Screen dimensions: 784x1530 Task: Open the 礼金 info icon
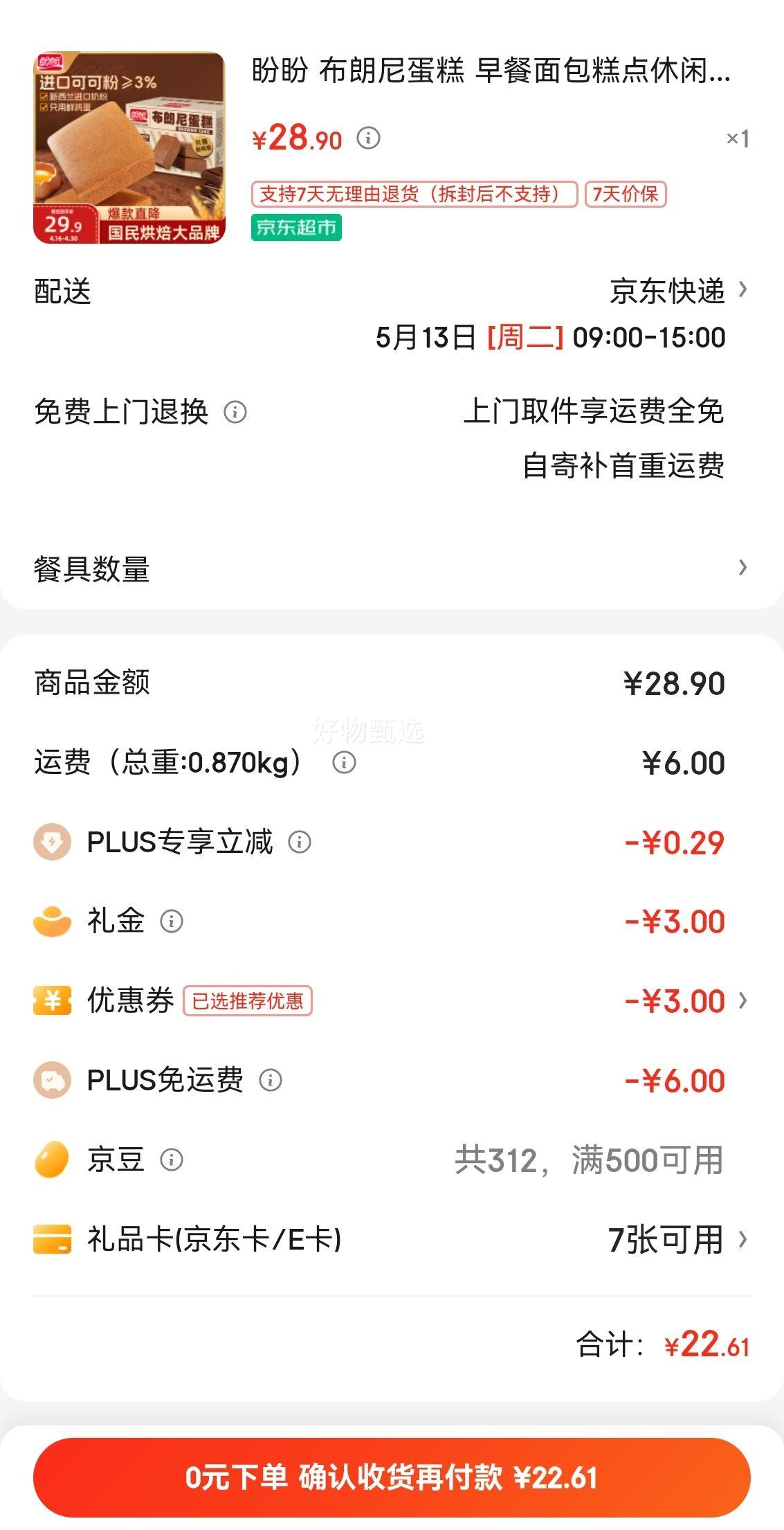pyautogui.click(x=172, y=921)
